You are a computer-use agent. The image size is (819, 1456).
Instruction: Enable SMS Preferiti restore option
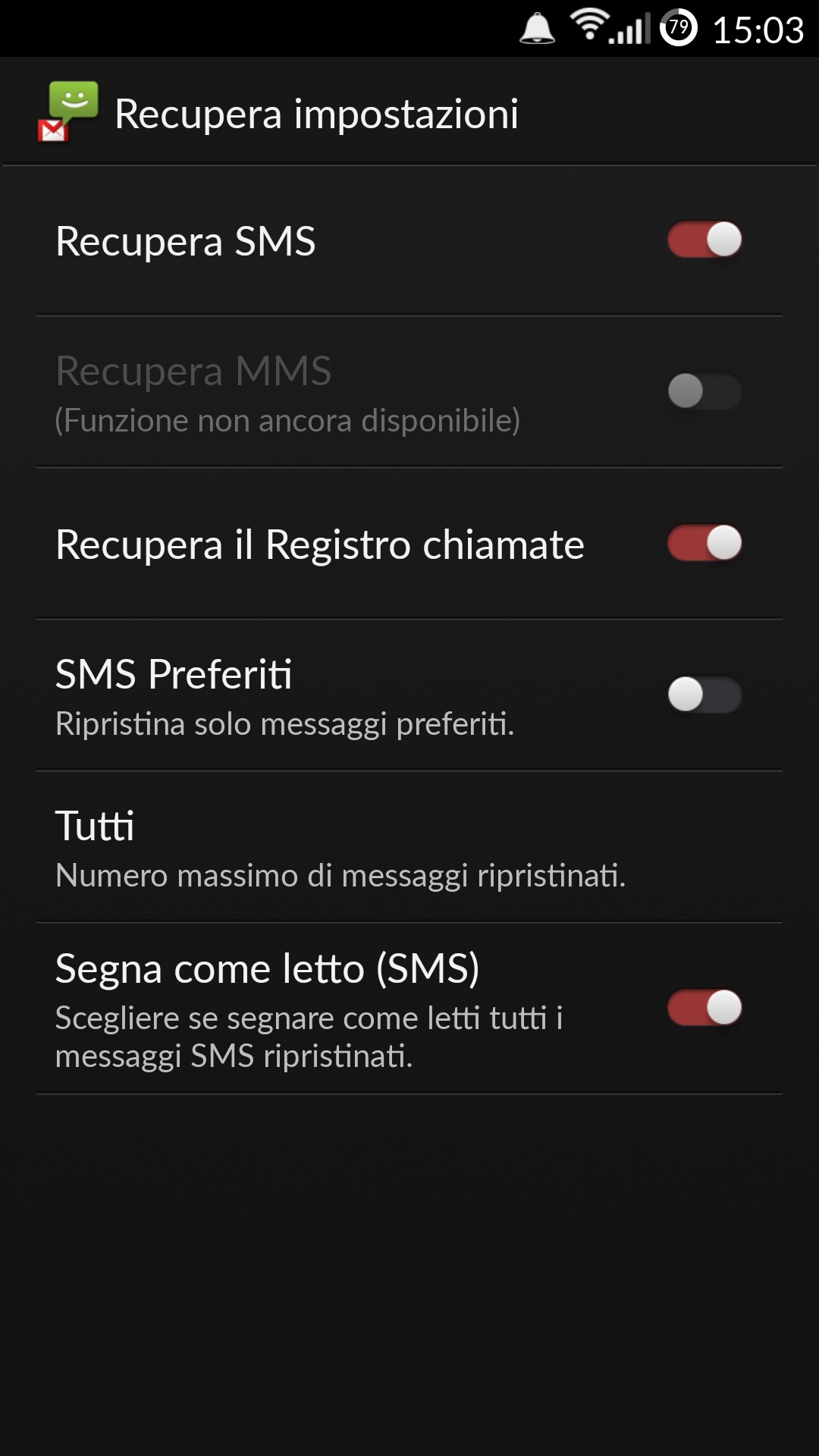704,695
